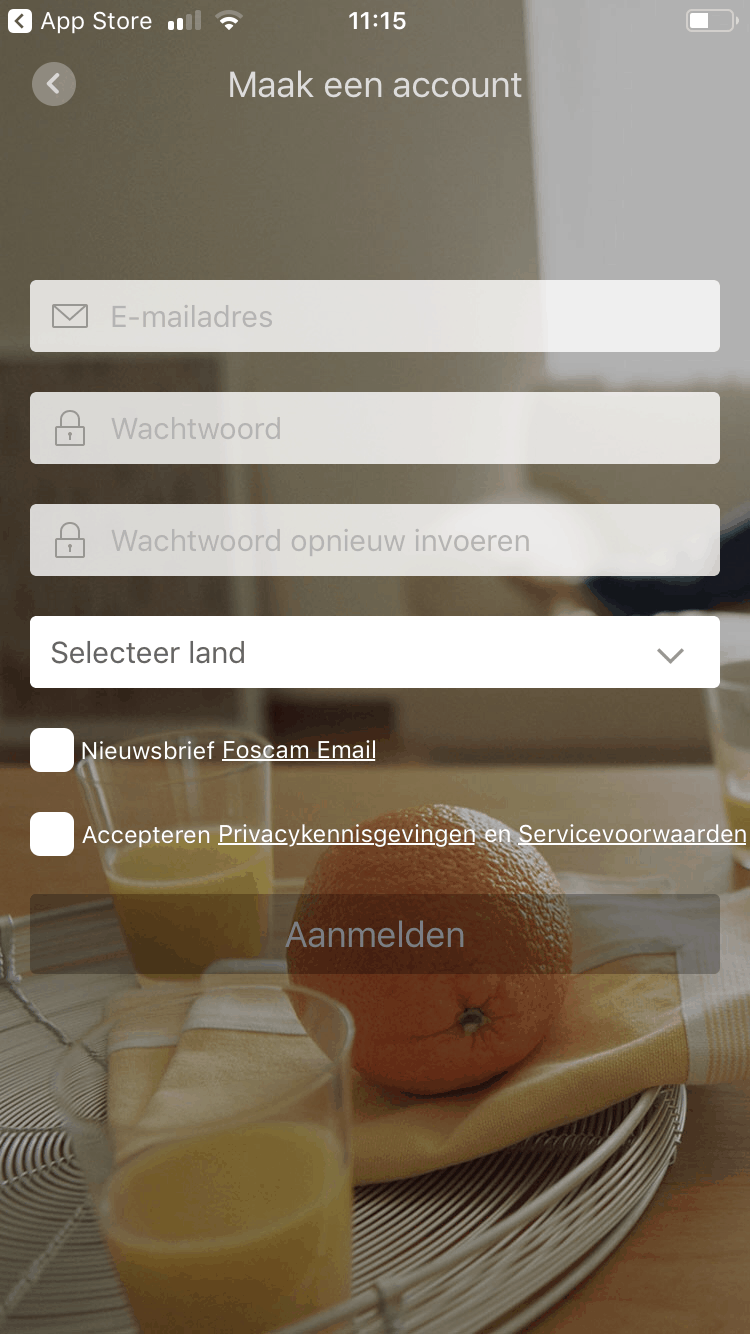Image resolution: width=750 pixels, height=1334 pixels.
Task: Expand the Selecteer land dropdown
Action: [x=375, y=652]
